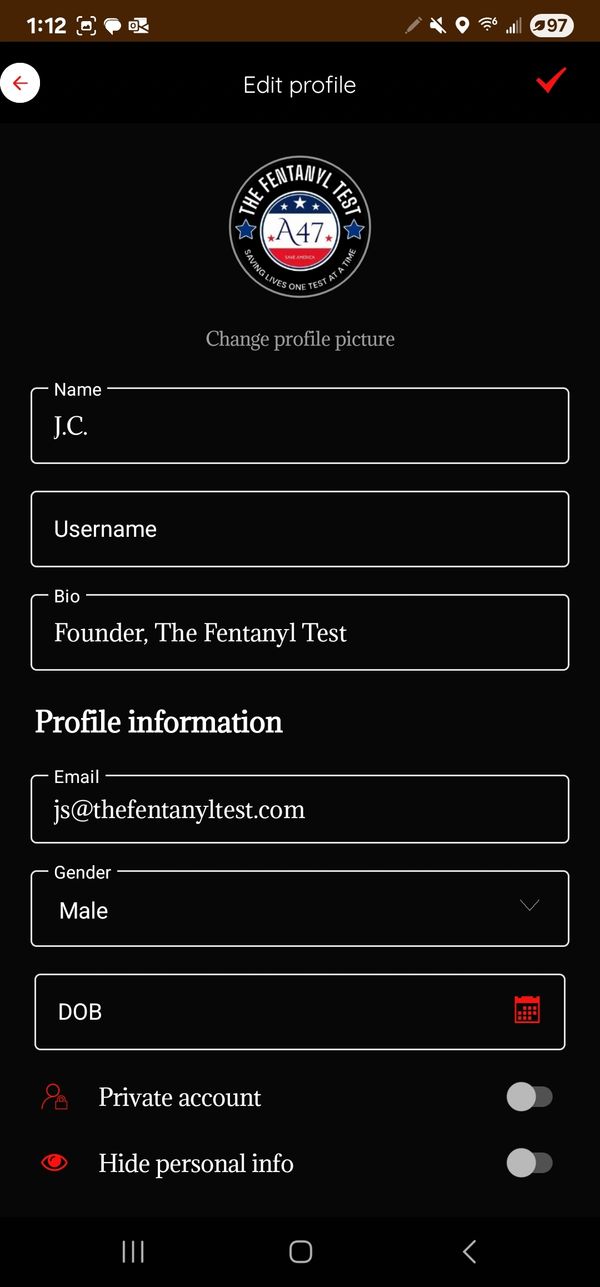Screen dimensions: 600x1287
Task: Enable the Private account switch
Action: pos(529,1097)
